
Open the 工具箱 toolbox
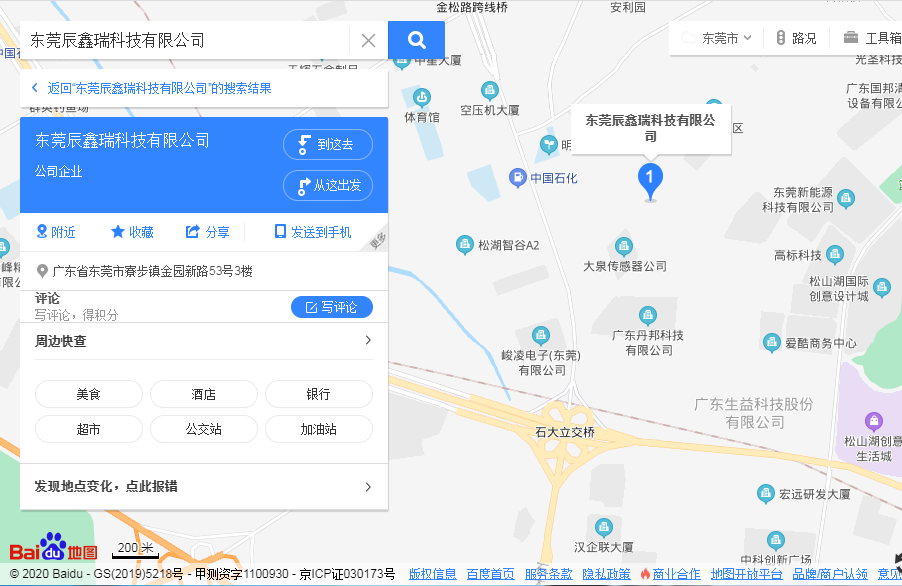(872, 39)
